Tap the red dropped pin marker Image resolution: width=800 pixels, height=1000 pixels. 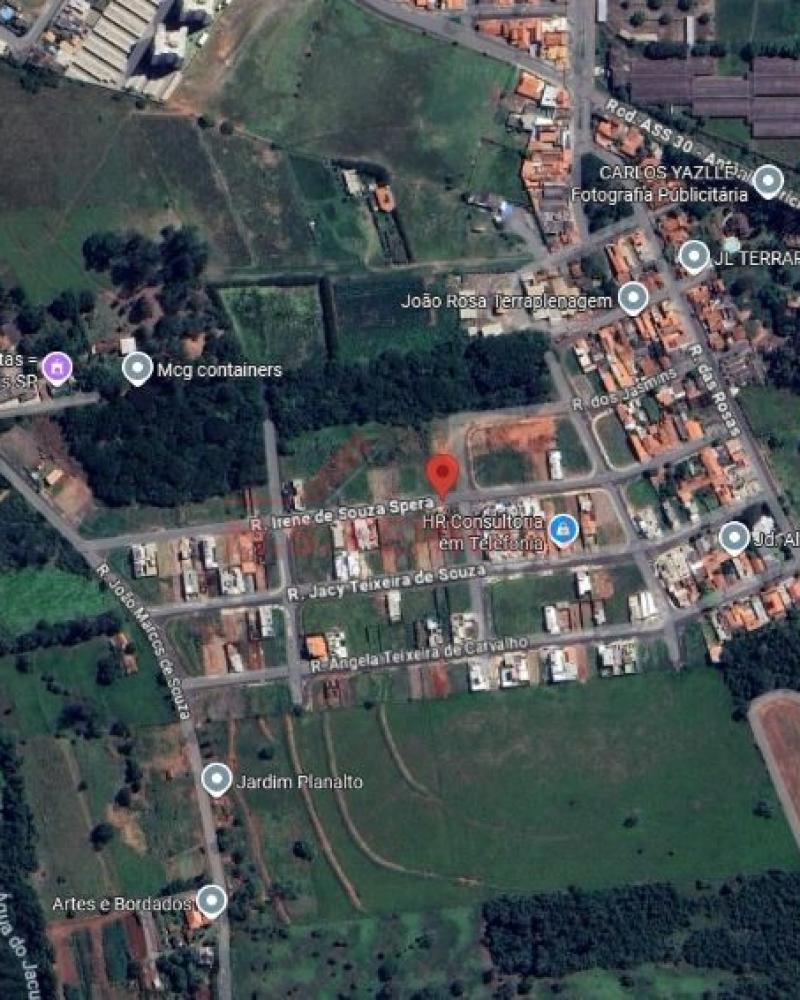(443, 474)
